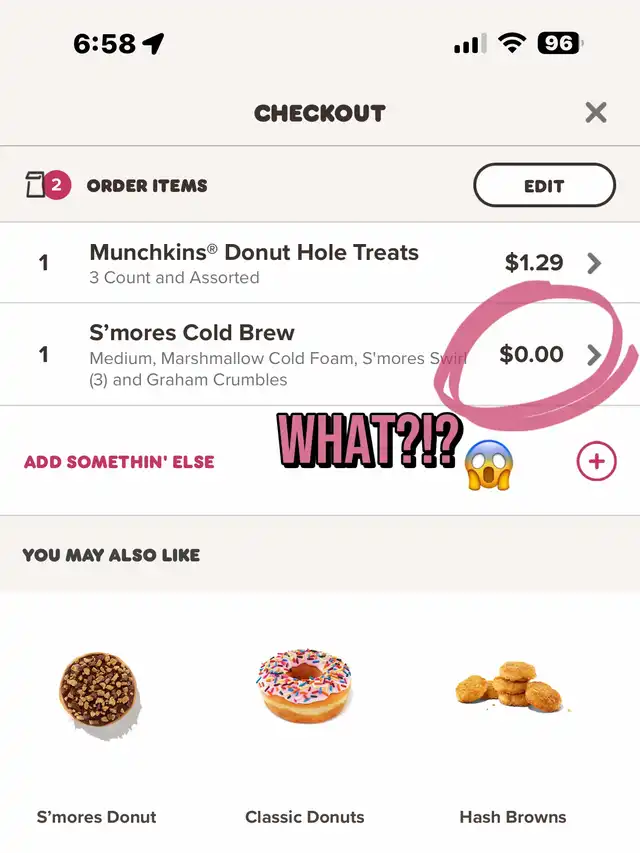Open S'mores Cold Brew item details
Screen dimensions: 640x853
594,354
